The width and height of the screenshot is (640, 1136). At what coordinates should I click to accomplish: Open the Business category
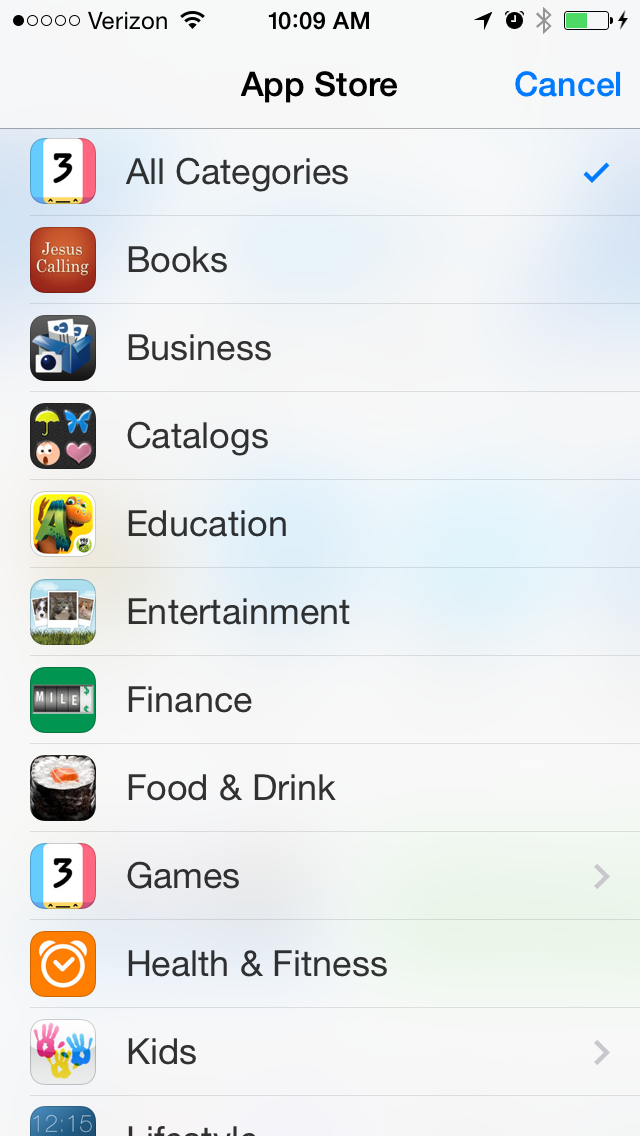pyautogui.click(x=199, y=348)
